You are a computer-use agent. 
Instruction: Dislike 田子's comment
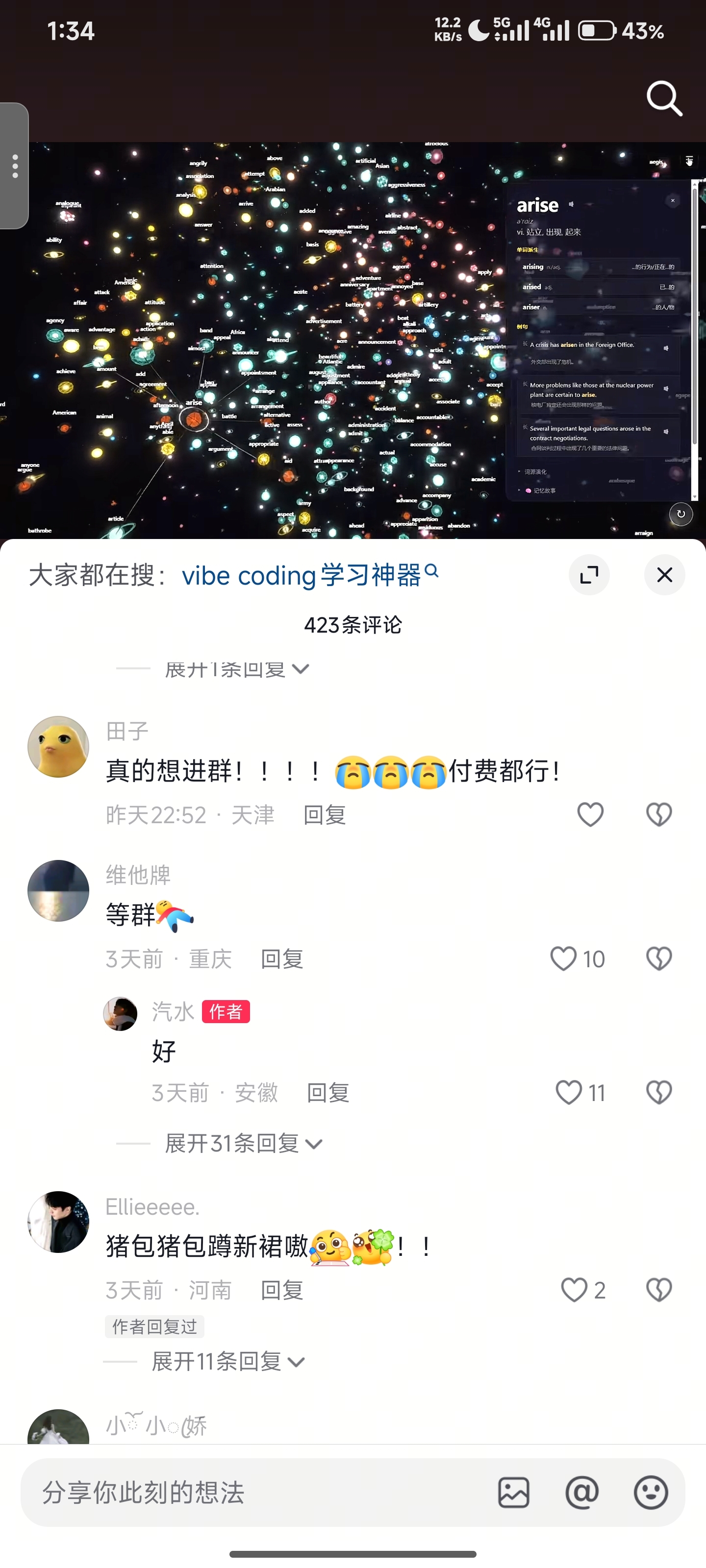pos(659,814)
